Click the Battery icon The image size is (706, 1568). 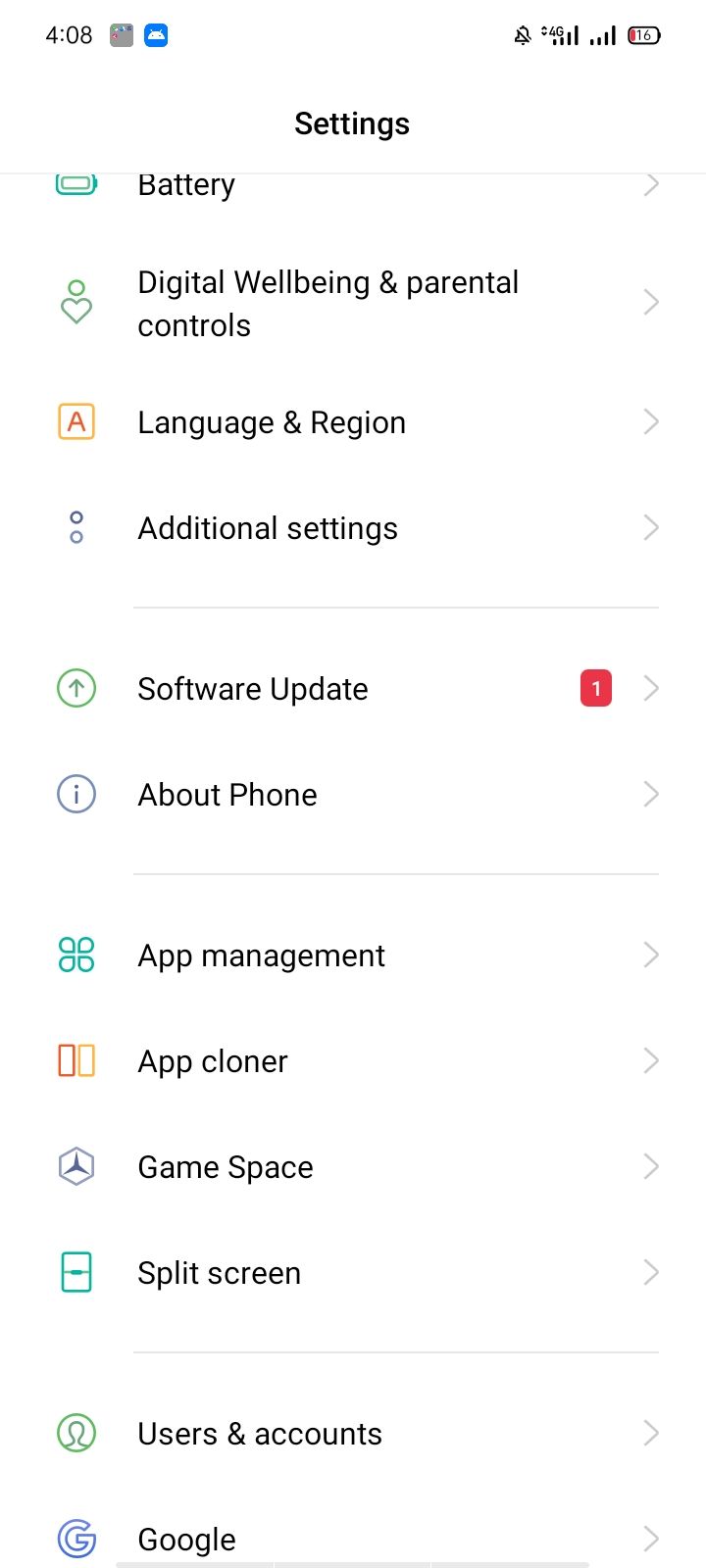(x=76, y=183)
